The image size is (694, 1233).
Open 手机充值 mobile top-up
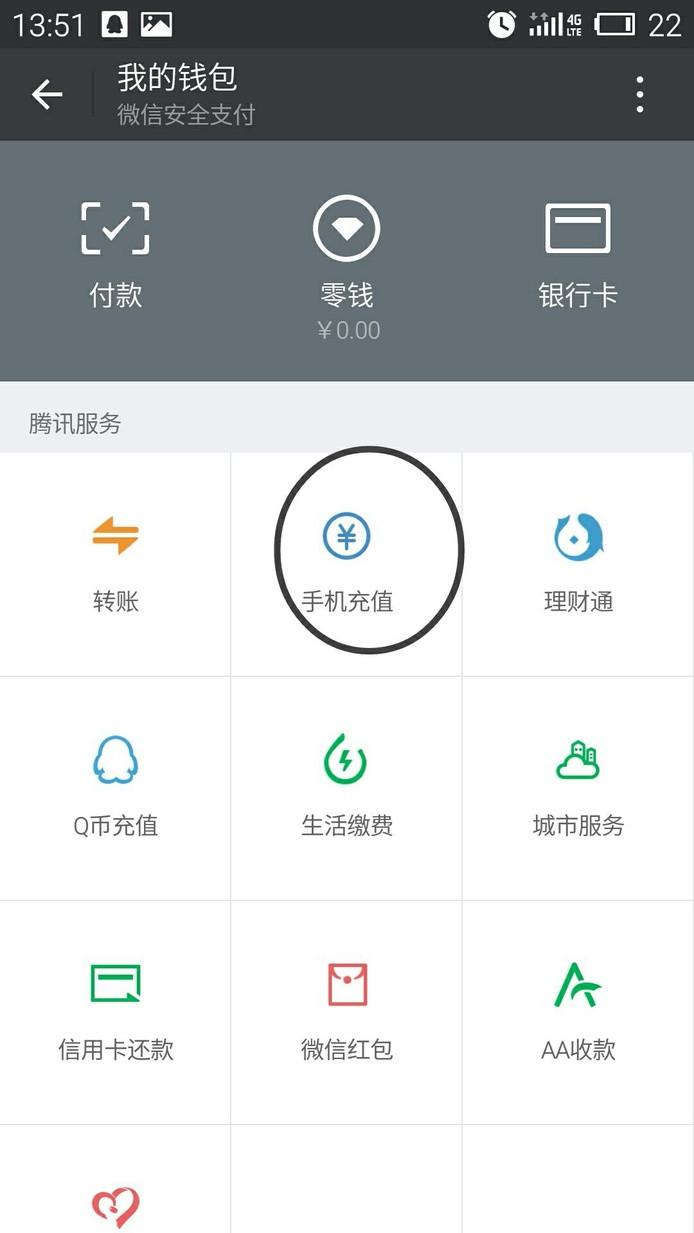(347, 564)
